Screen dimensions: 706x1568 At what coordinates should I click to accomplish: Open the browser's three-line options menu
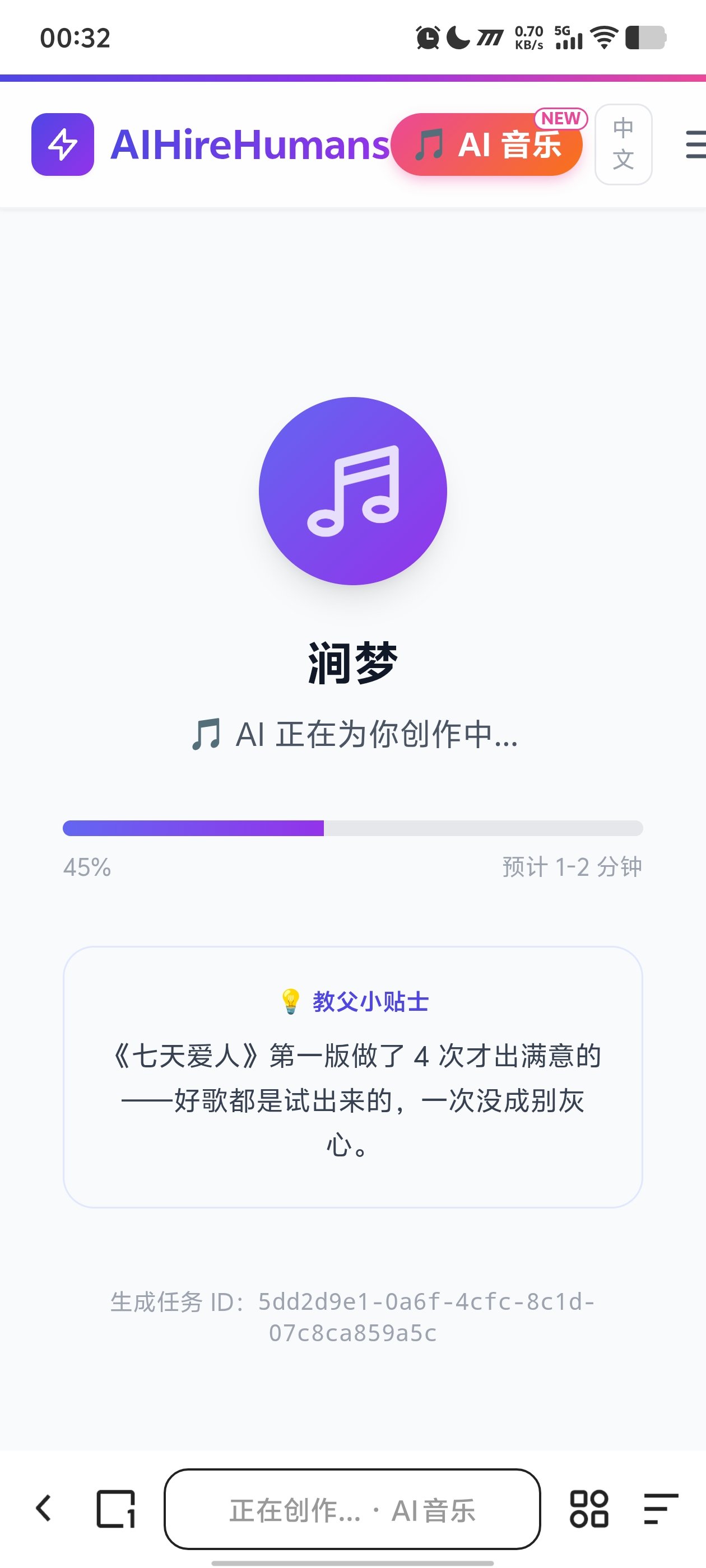point(661,1508)
